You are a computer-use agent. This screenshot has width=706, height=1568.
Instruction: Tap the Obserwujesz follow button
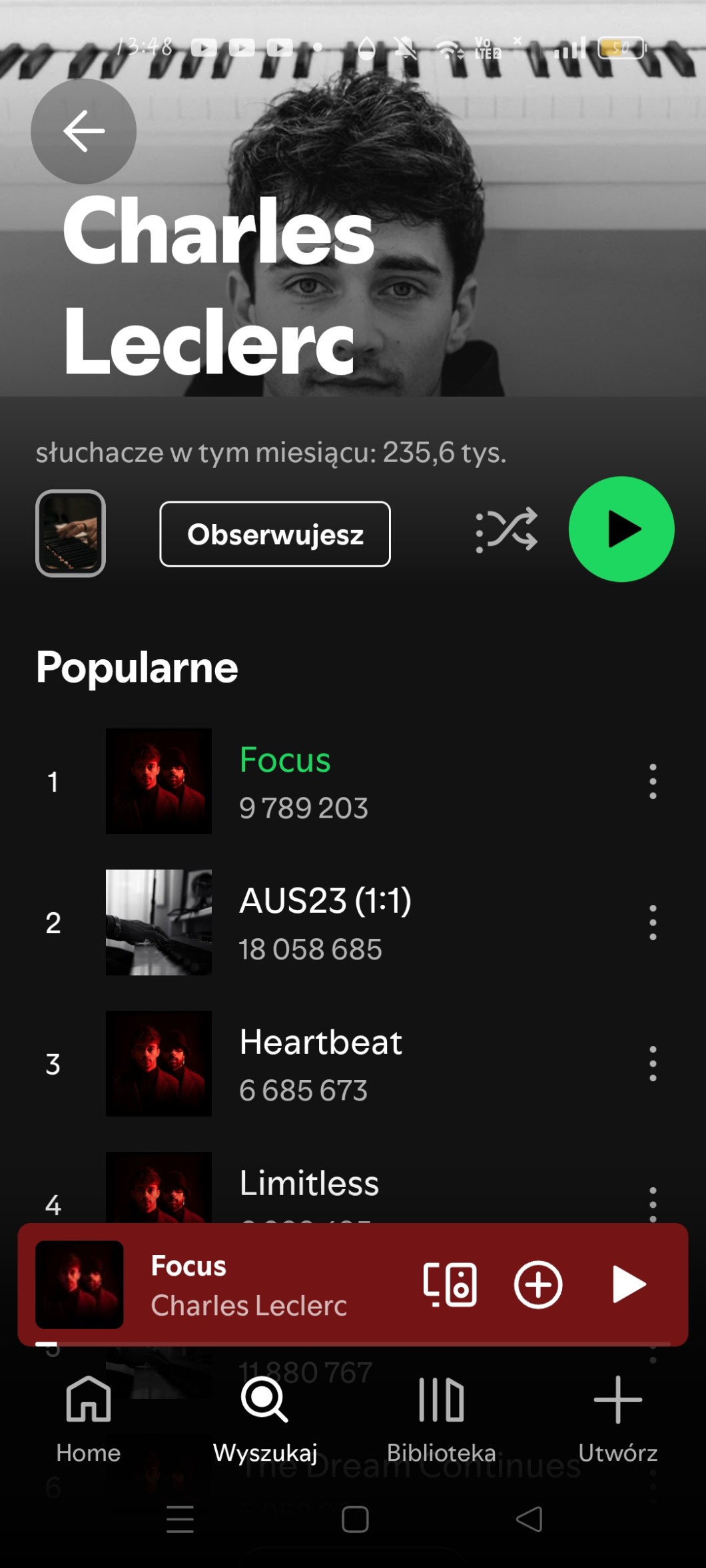pyautogui.click(x=274, y=534)
